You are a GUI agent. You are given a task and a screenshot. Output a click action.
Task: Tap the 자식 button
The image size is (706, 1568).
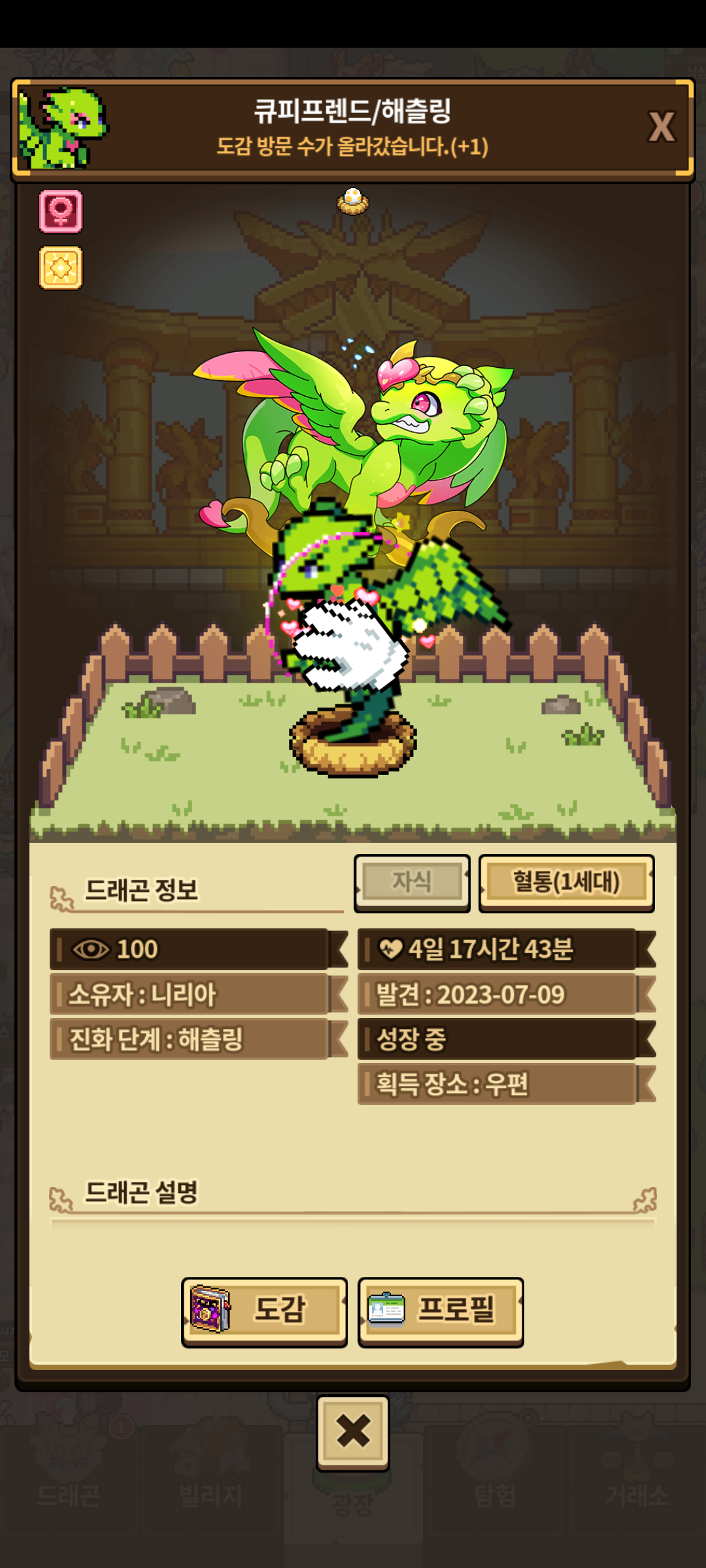tap(412, 882)
